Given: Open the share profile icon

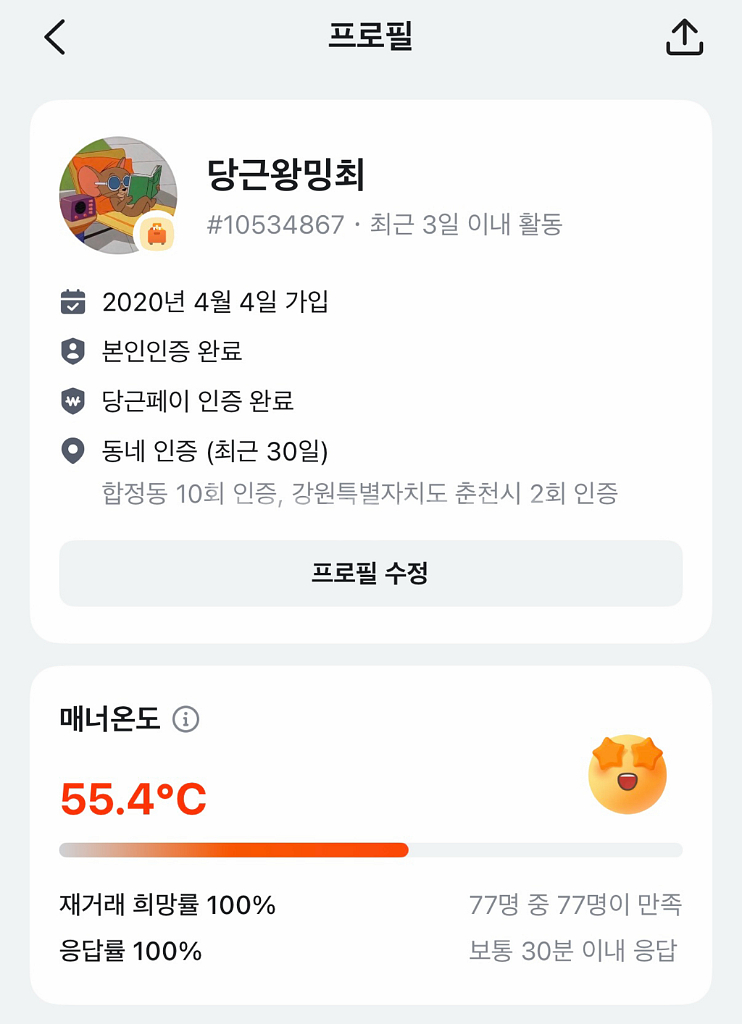Looking at the screenshot, I should 684,37.
